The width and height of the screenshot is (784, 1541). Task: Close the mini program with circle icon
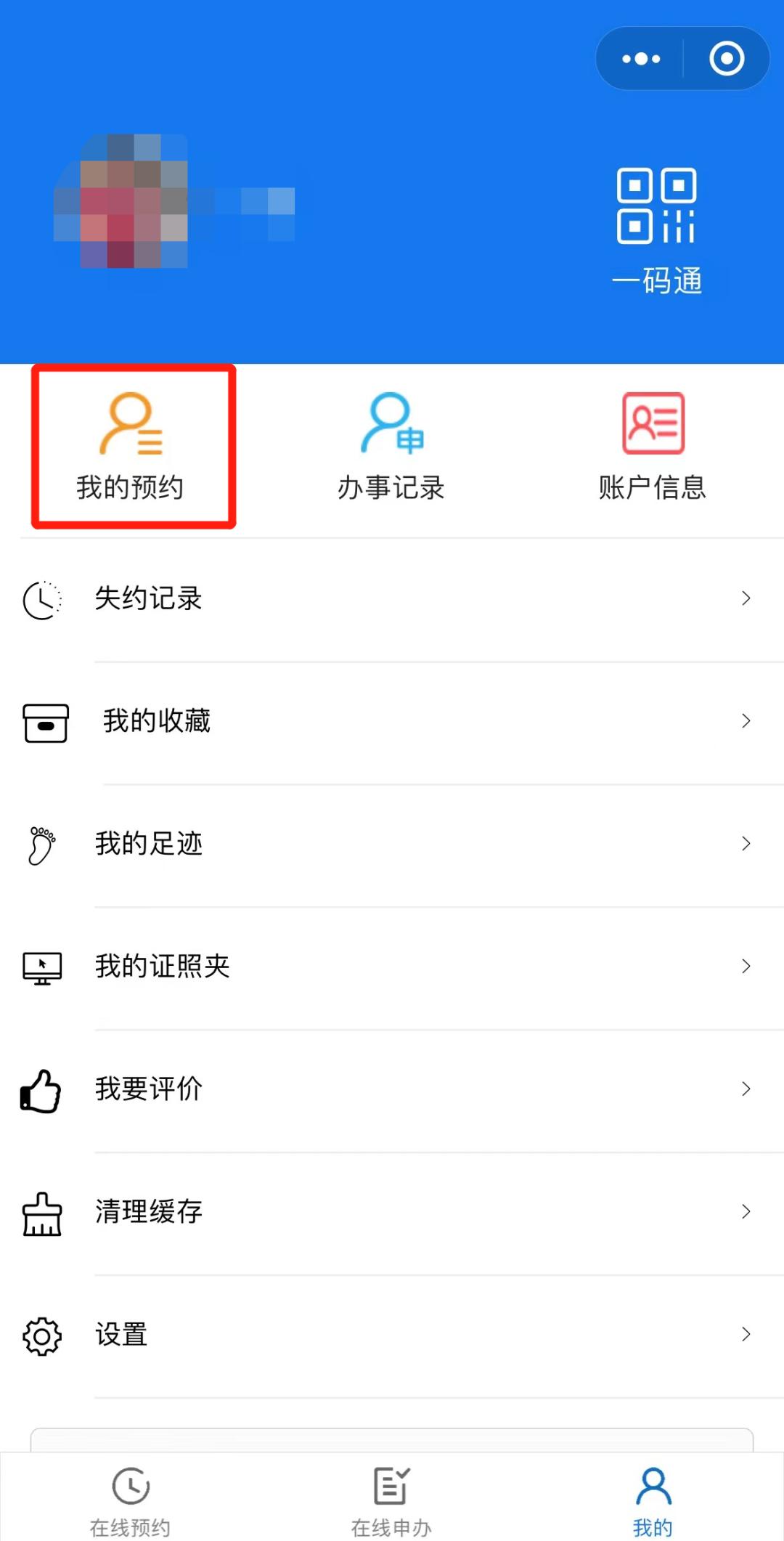[x=727, y=59]
